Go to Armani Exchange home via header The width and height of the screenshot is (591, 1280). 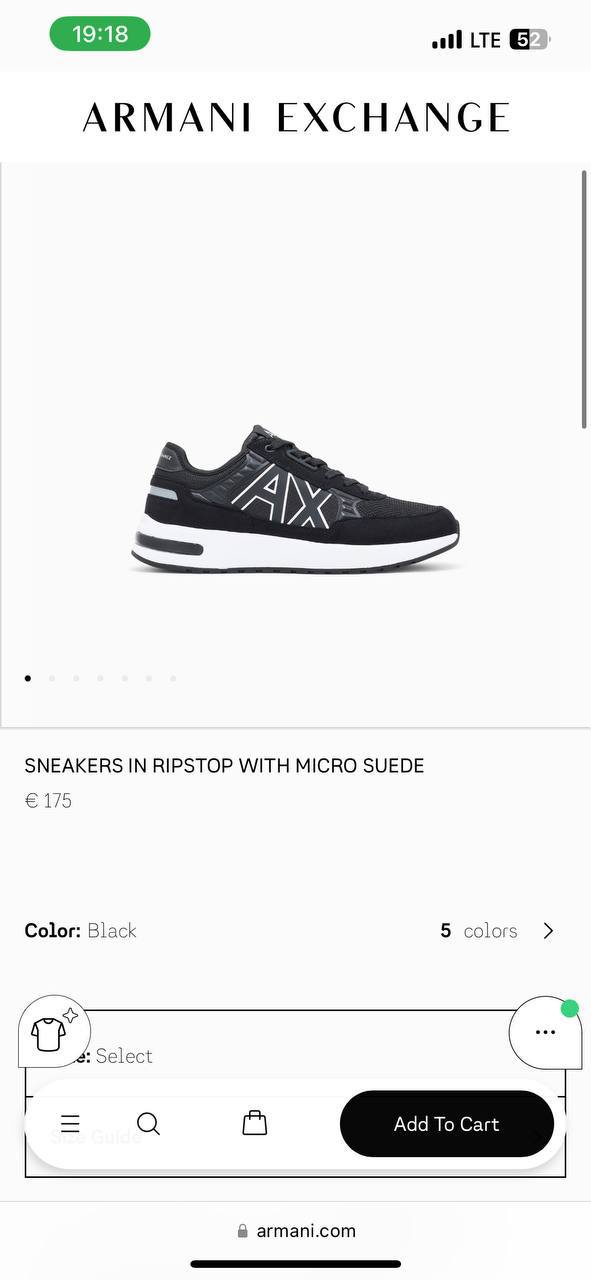[x=296, y=117]
